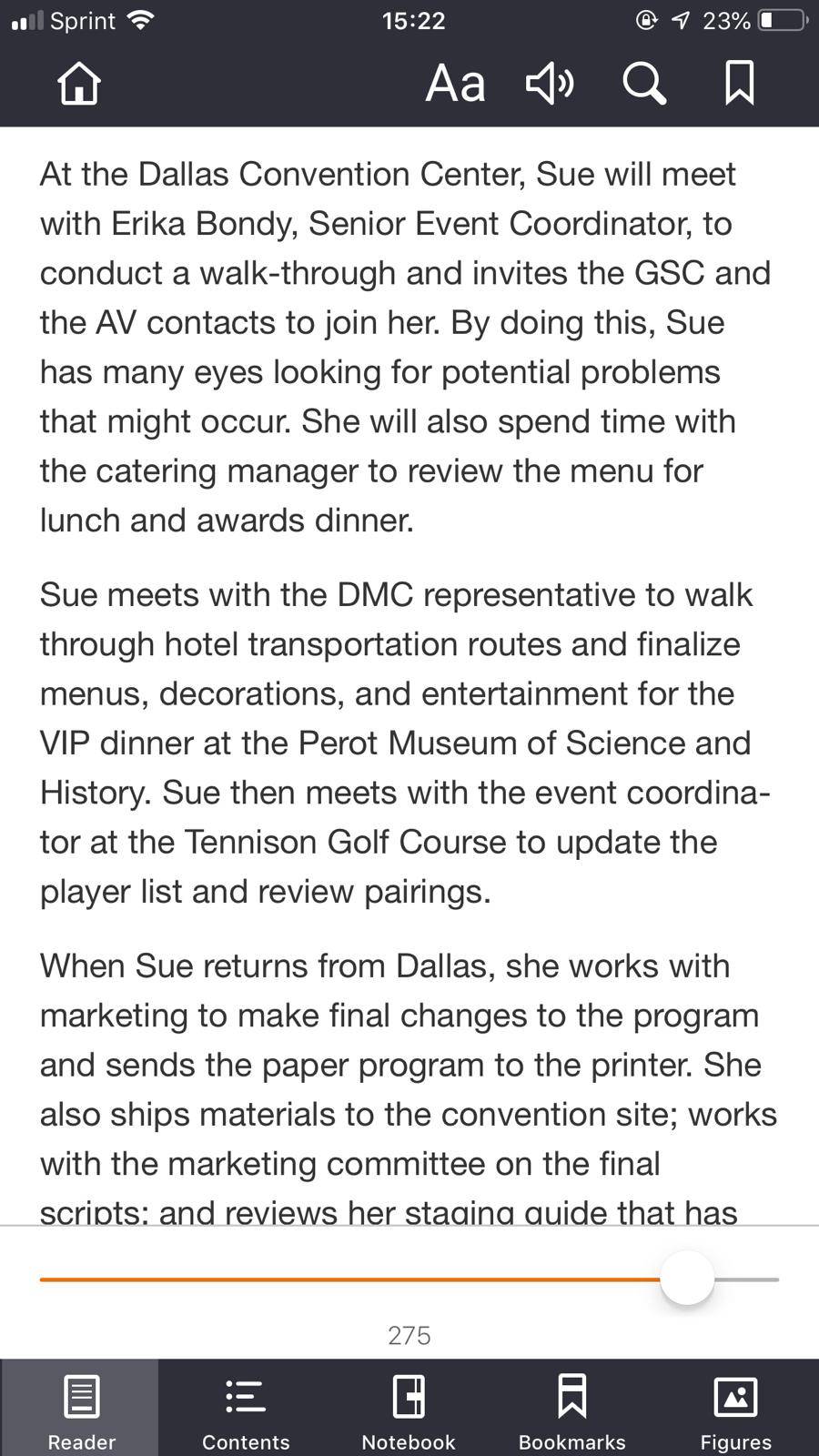Open the Notebook tab

coord(409,1408)
